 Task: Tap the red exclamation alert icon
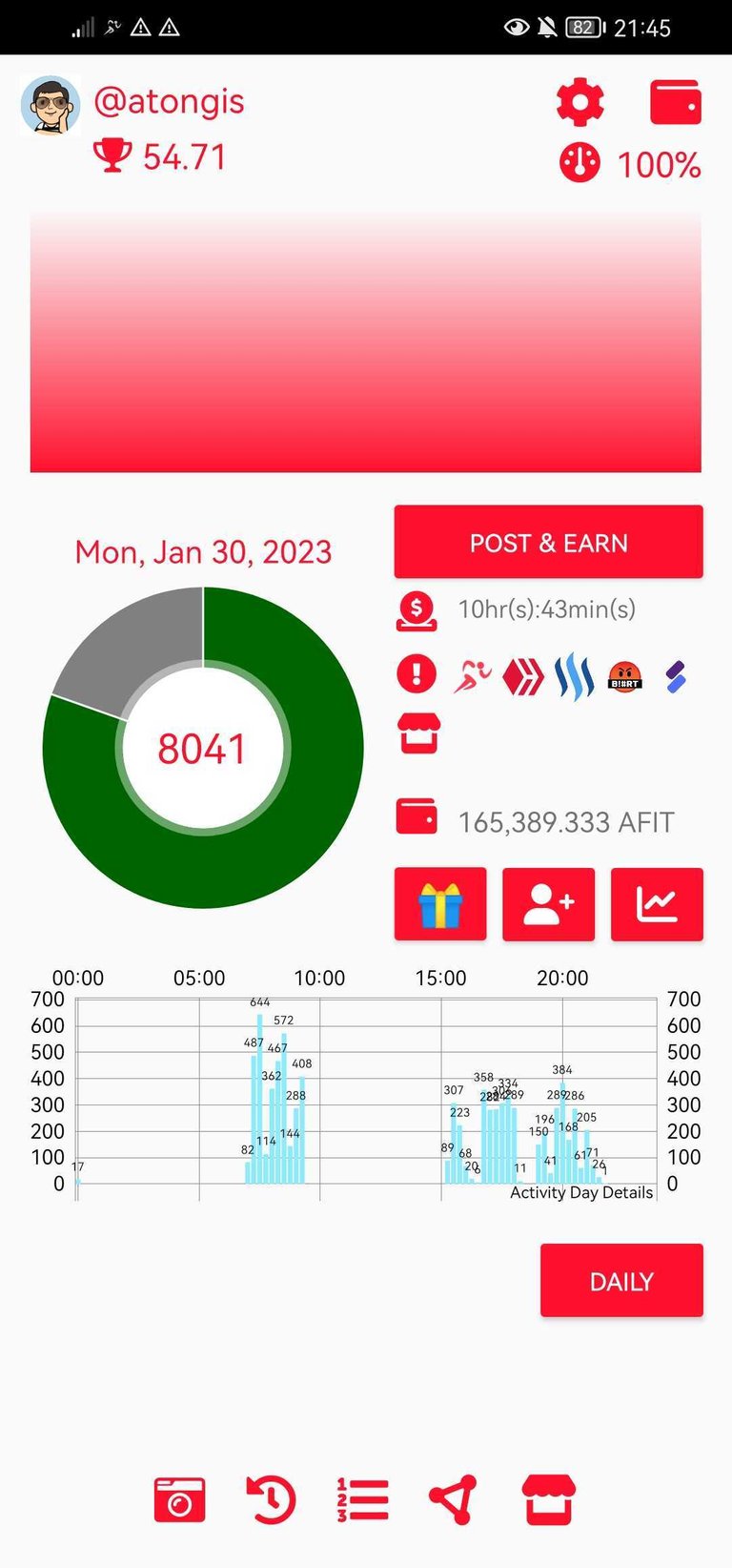(417, 673)
